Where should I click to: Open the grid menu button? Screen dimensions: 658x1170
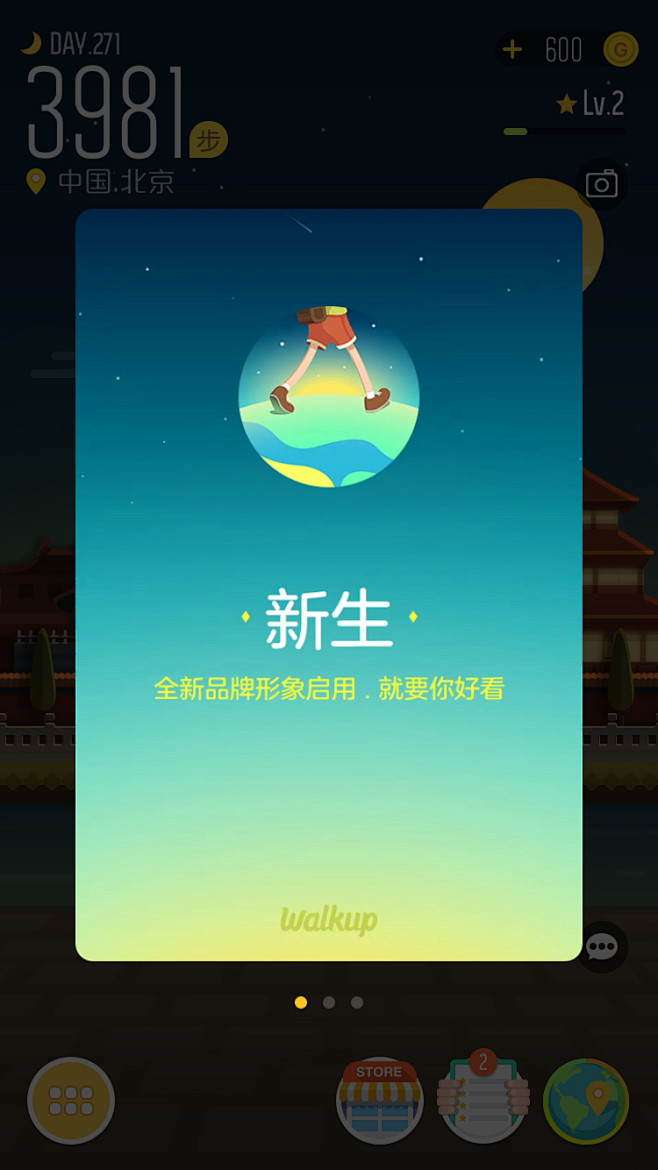[71, 1101]
